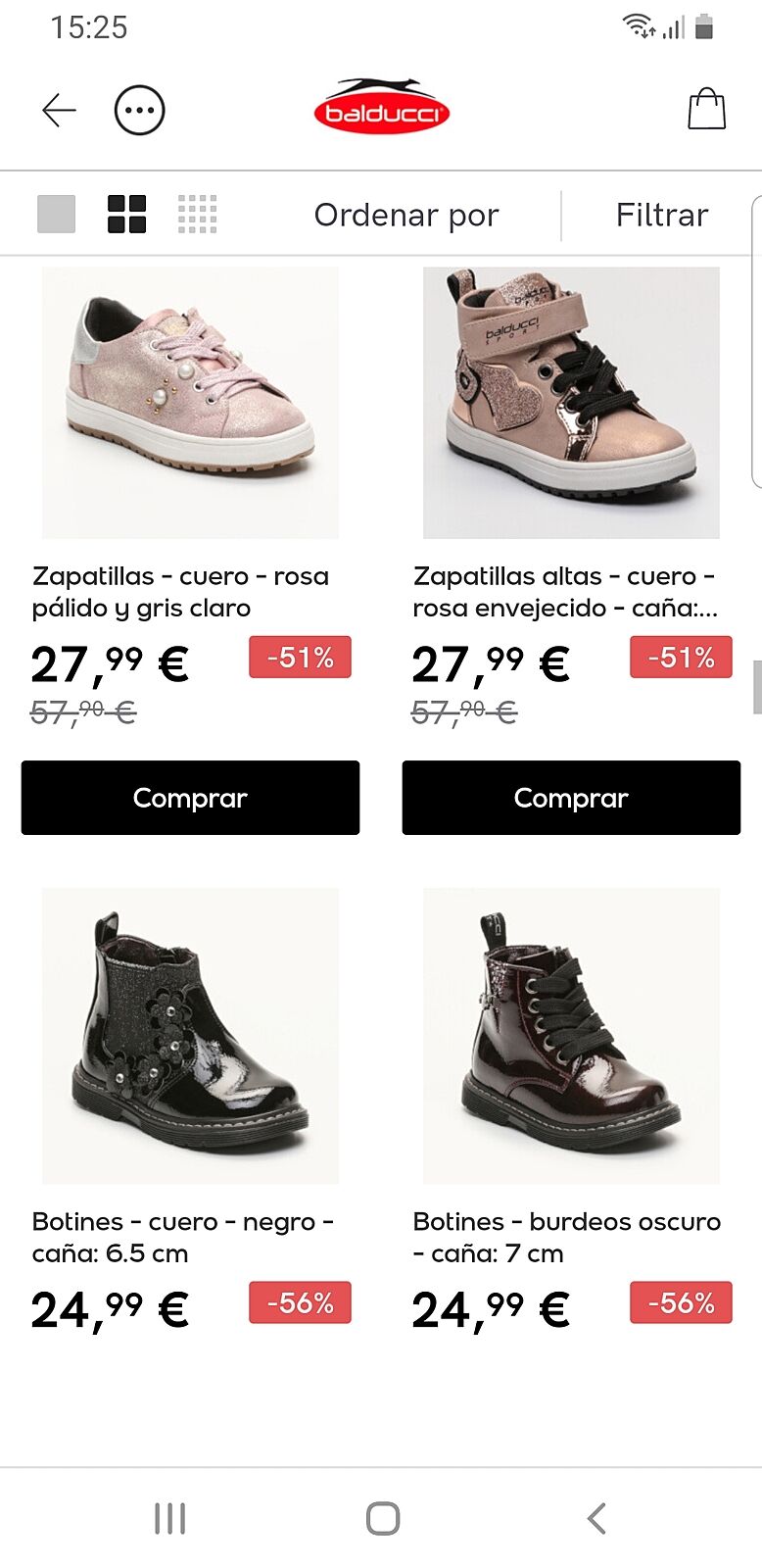Open Ordenar por sorting options
The width and height of the screenshot is (762, 1568).
(x=406, y=215)
